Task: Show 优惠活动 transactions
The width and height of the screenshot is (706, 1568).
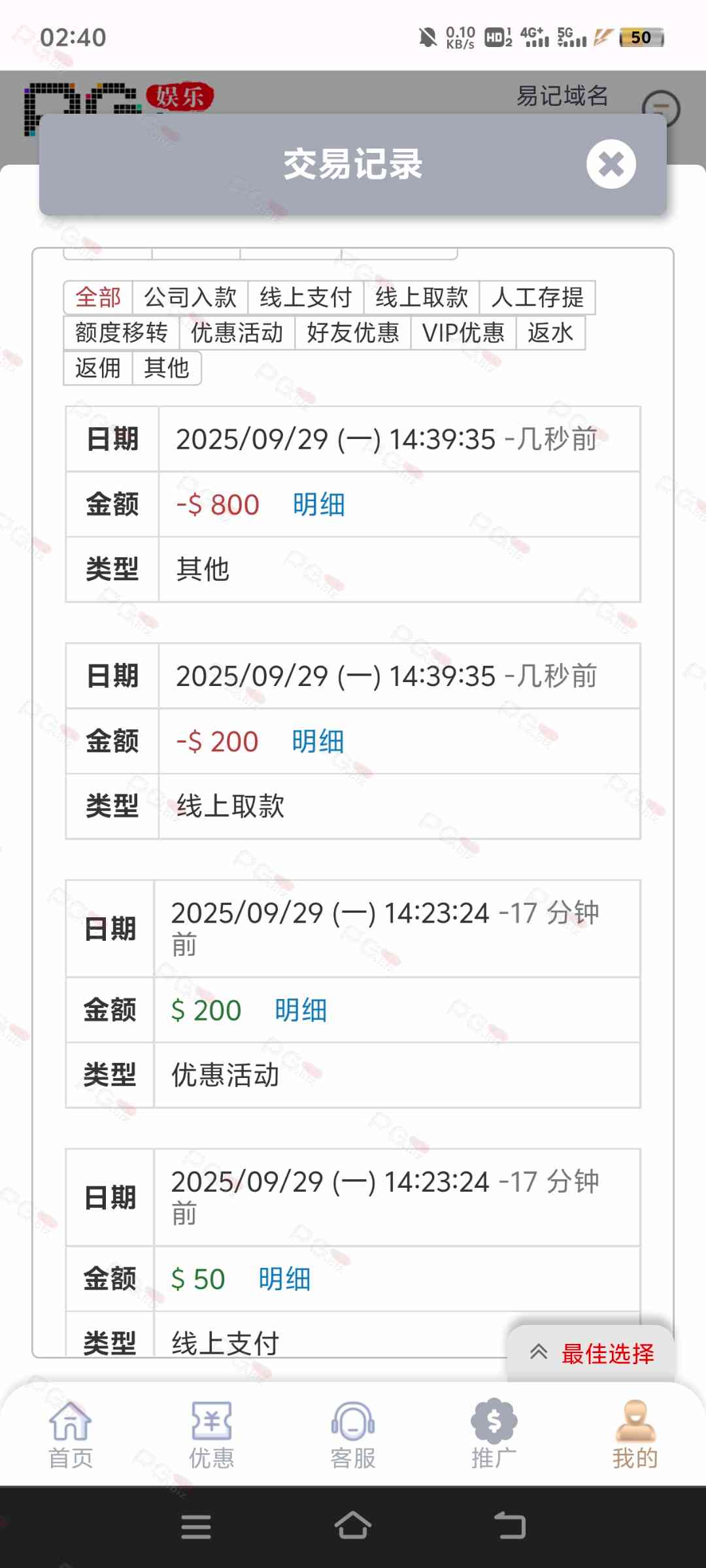Action: (x=237, y=333)
